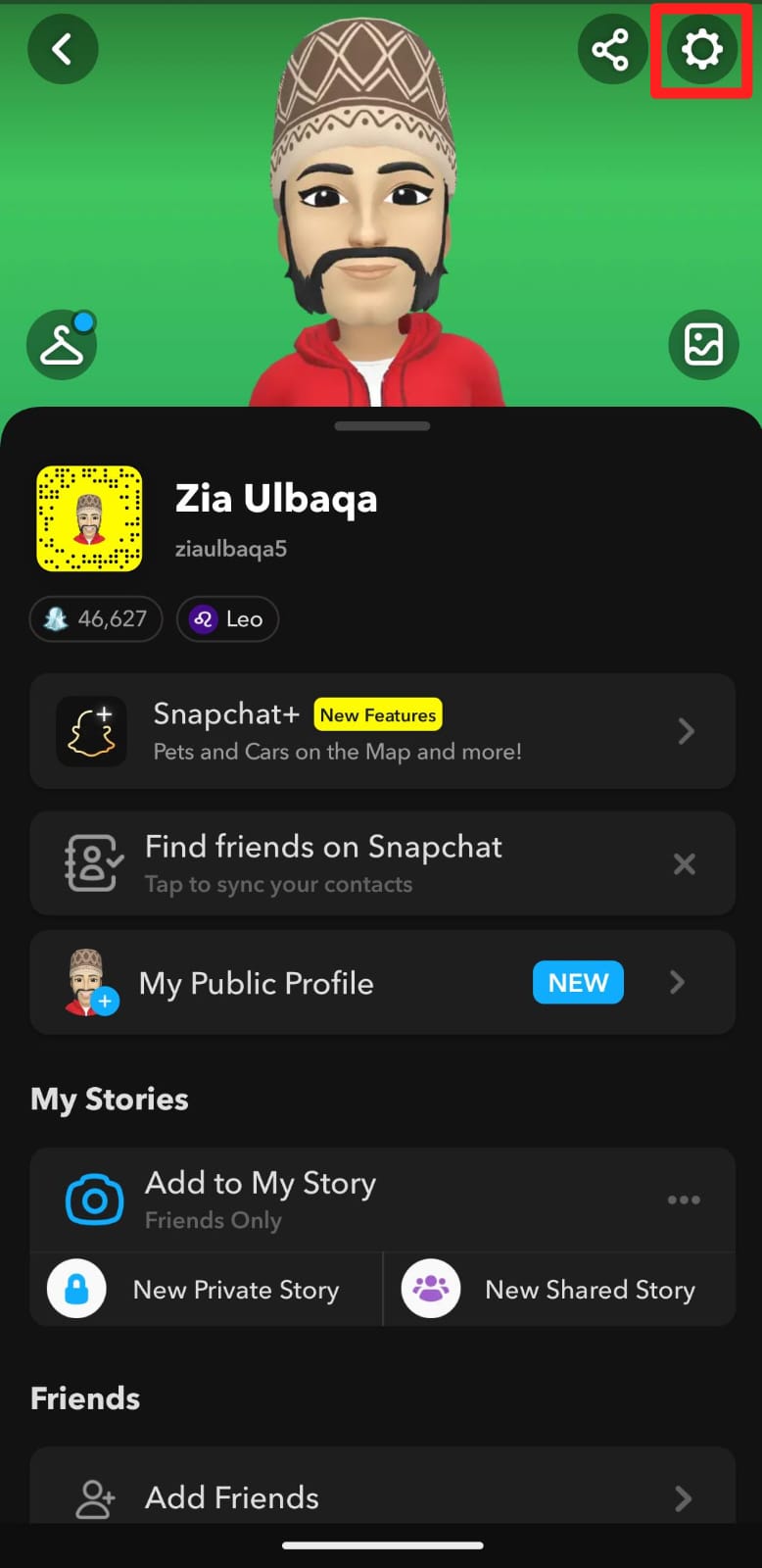Open My Public Profile
762x1568 pixels.
click(x=382, y=982)
